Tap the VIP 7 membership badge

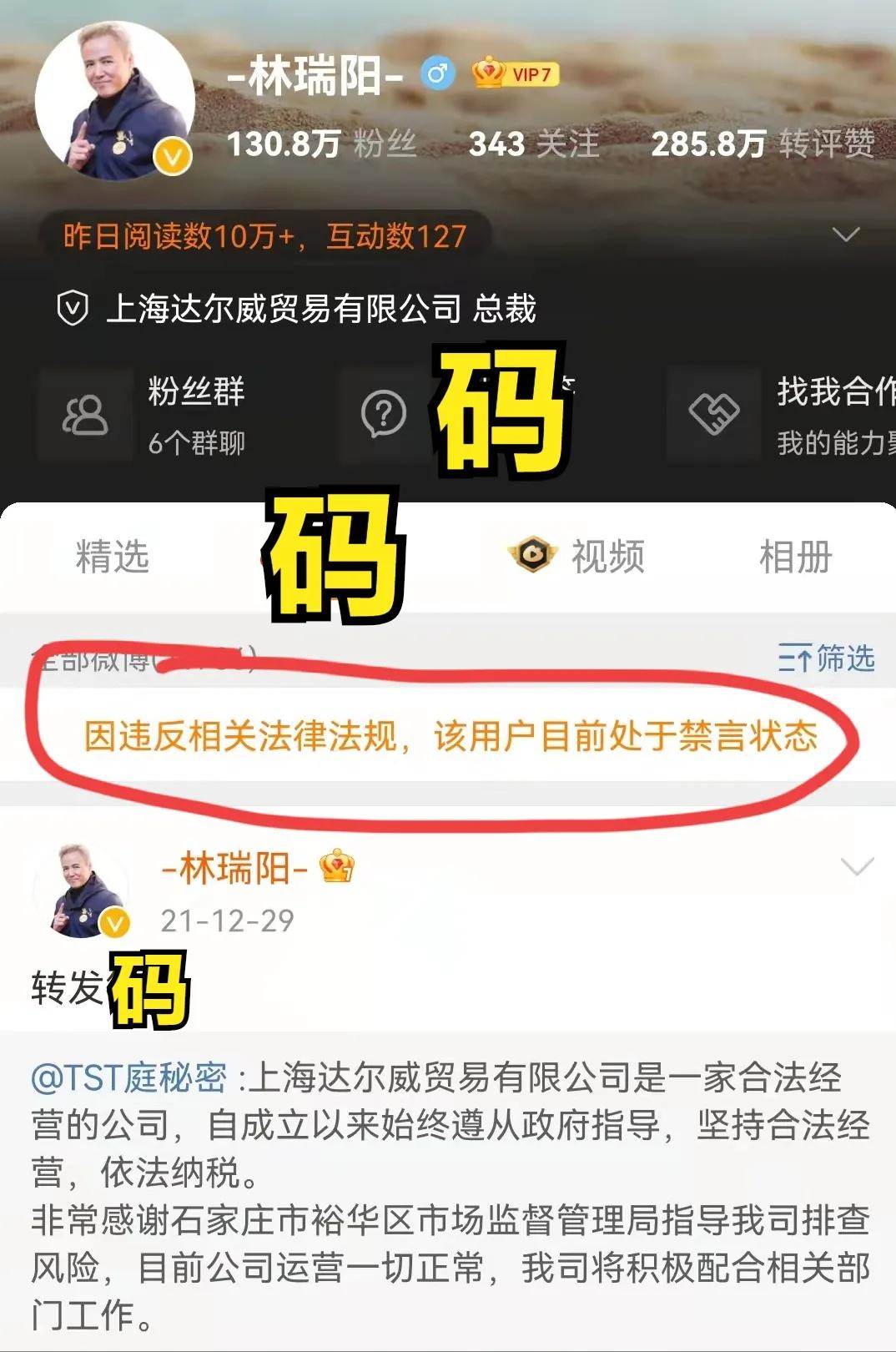point(516,74)
